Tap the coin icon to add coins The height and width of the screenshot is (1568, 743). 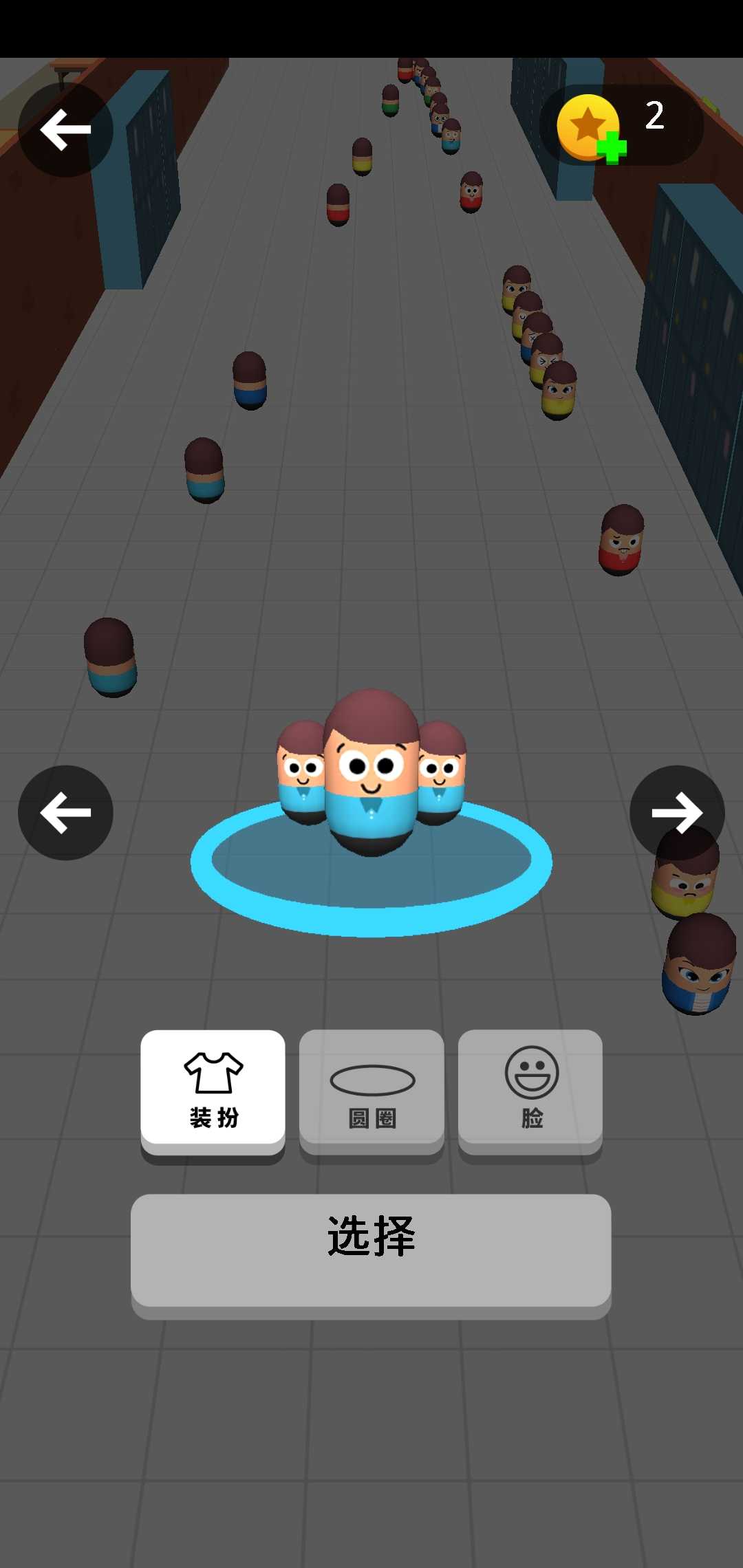(591, 129)
